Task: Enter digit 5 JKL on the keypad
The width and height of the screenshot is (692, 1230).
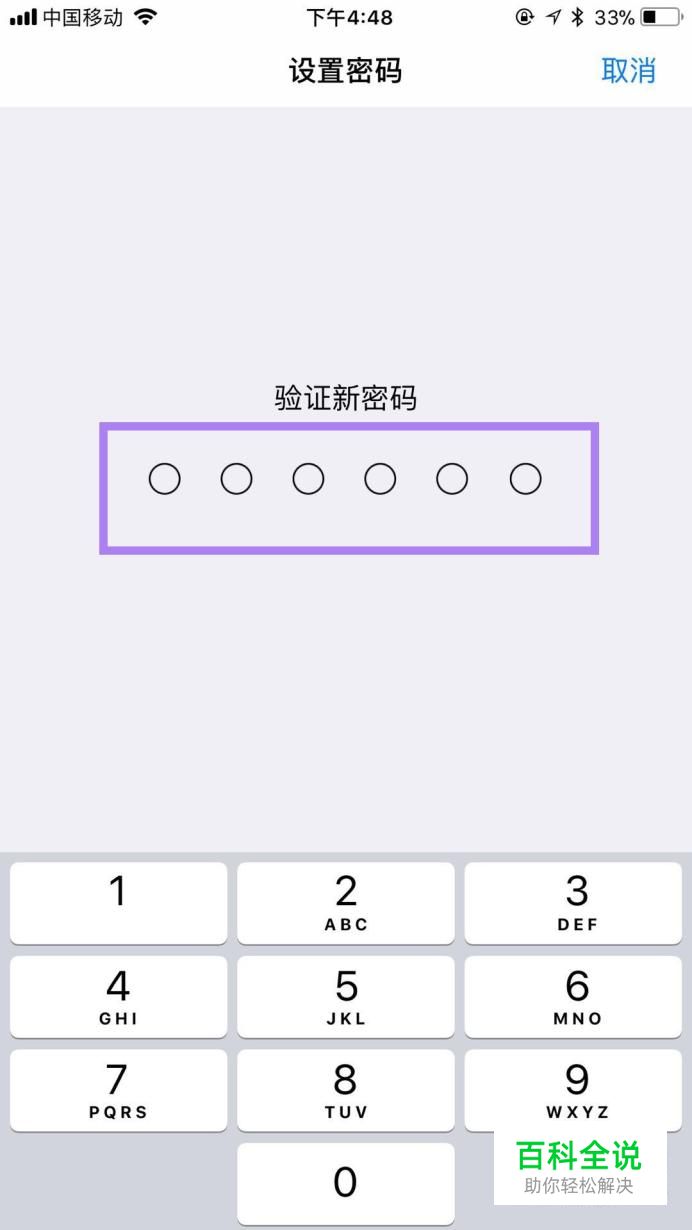Action: click(x=345, y=996)
